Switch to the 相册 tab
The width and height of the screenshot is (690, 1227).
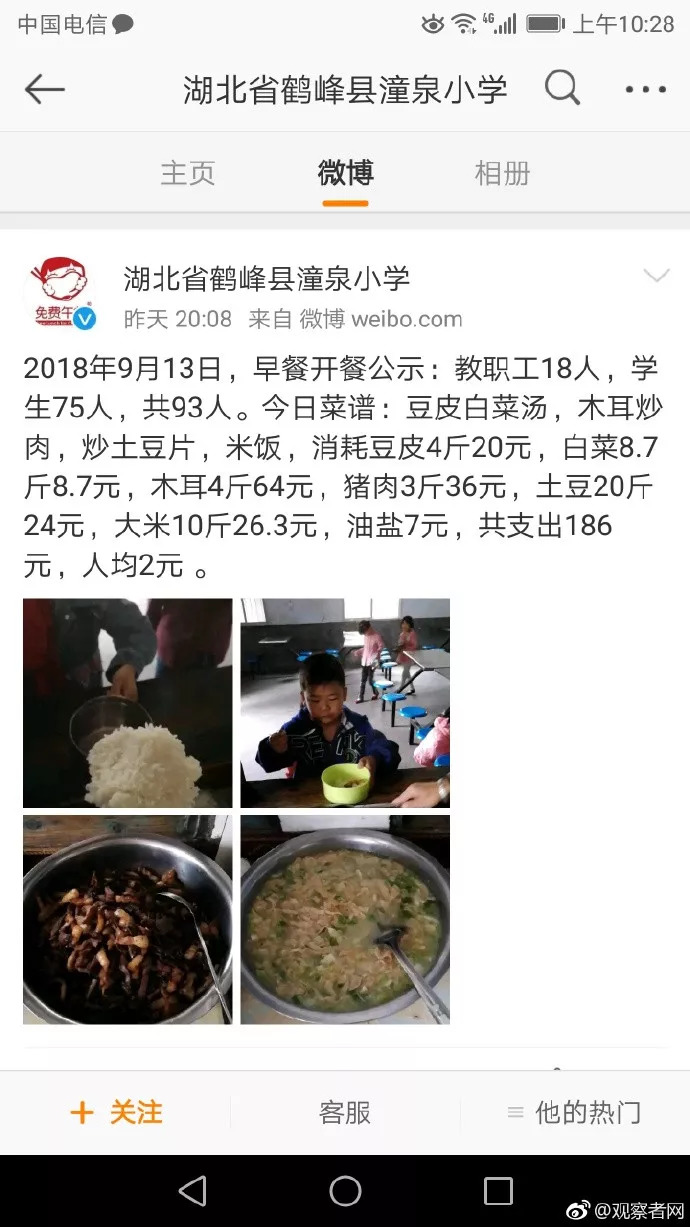pyautogui.click(x=502, y=173)
